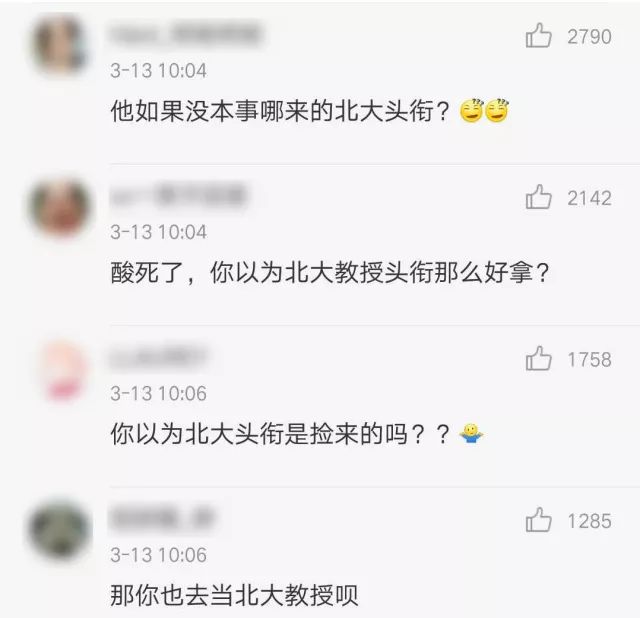Open avatar of the '那你也去当北大教授呗' commenter
Screen dimensions: 640x618
pyautogui.click(x=60, y=529)
